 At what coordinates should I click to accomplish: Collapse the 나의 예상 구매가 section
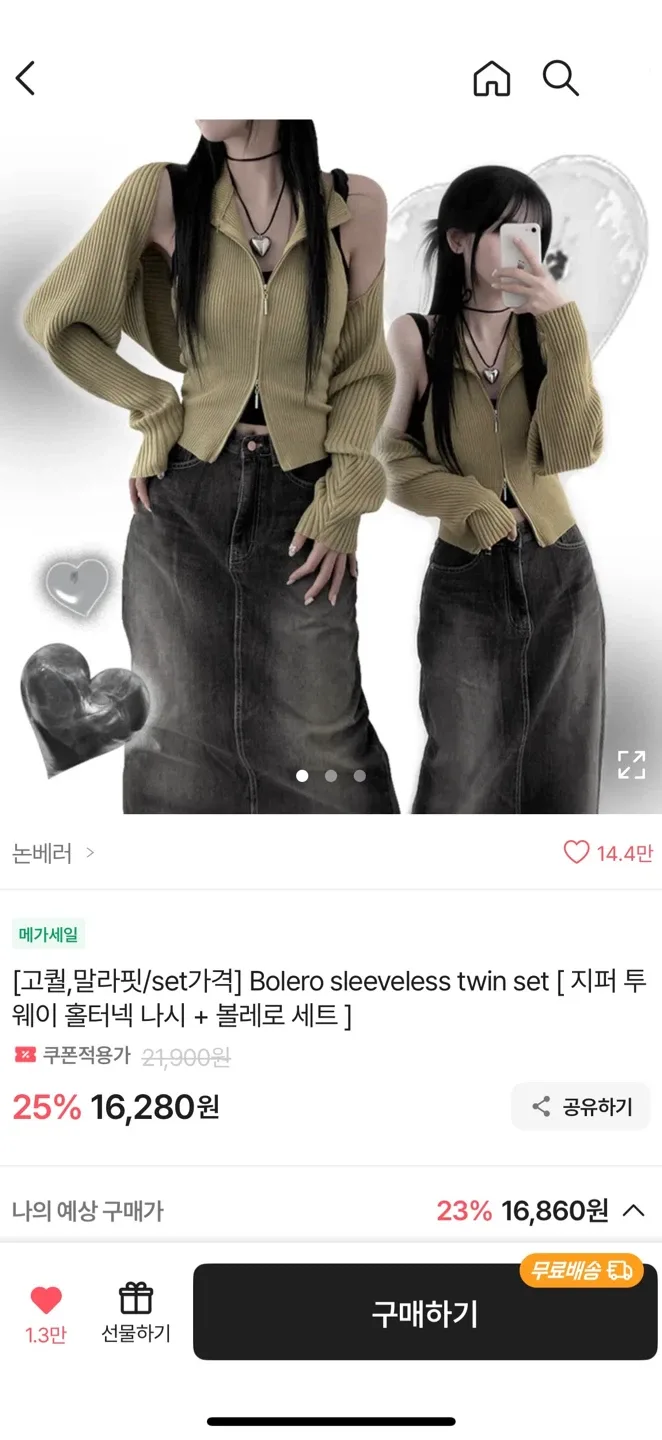[633, 1211]
